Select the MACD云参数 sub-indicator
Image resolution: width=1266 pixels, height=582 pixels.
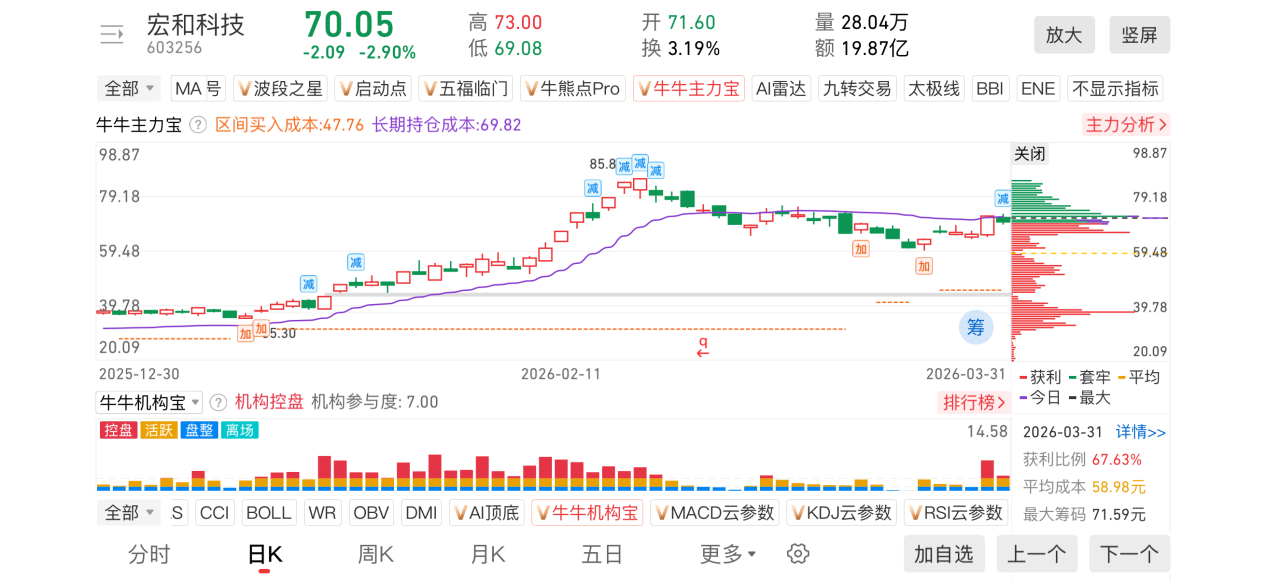[713, 513]
